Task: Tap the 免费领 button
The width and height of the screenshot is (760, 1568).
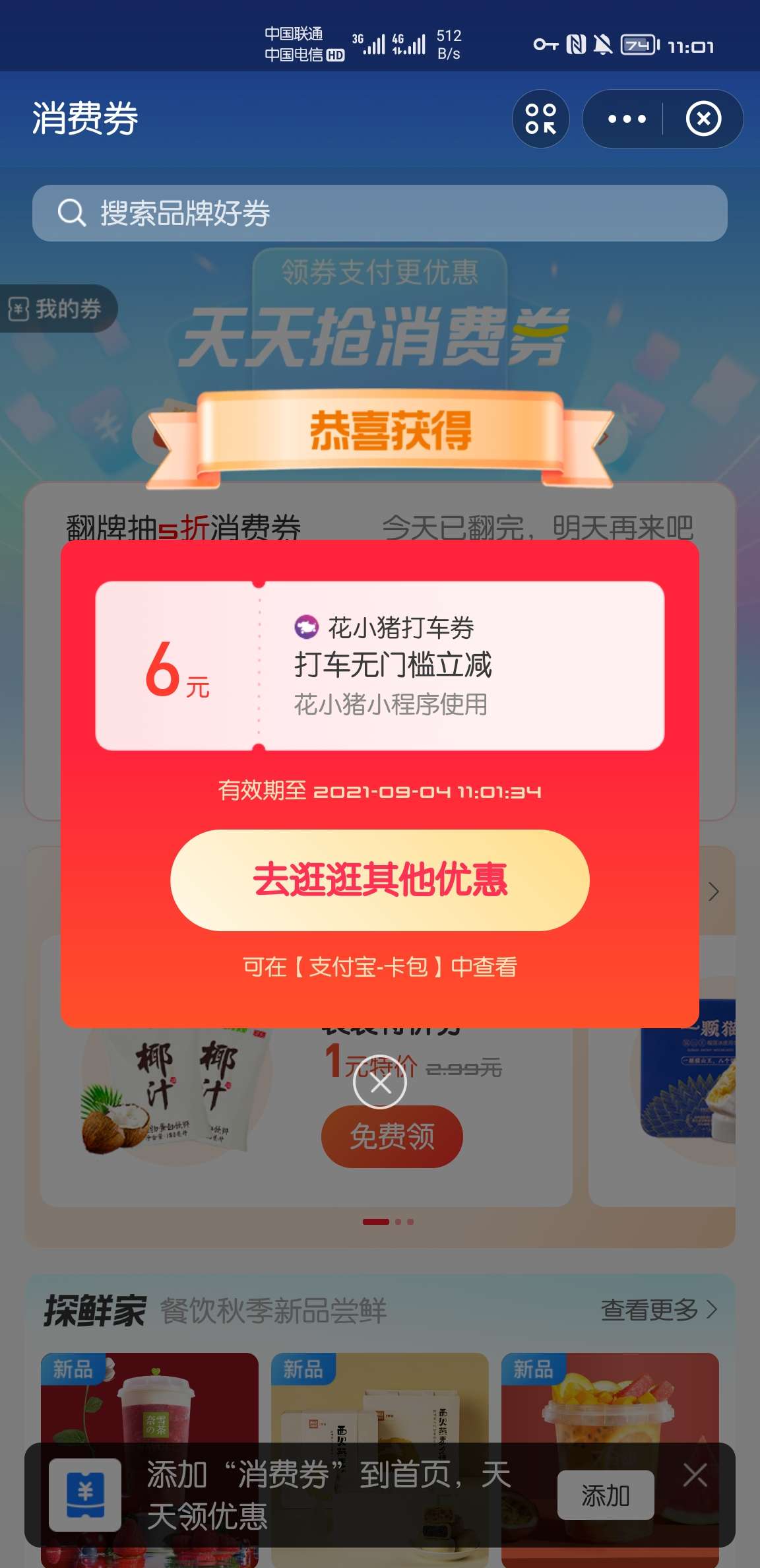Action: pyautogui.click(x=392, y=1136)
